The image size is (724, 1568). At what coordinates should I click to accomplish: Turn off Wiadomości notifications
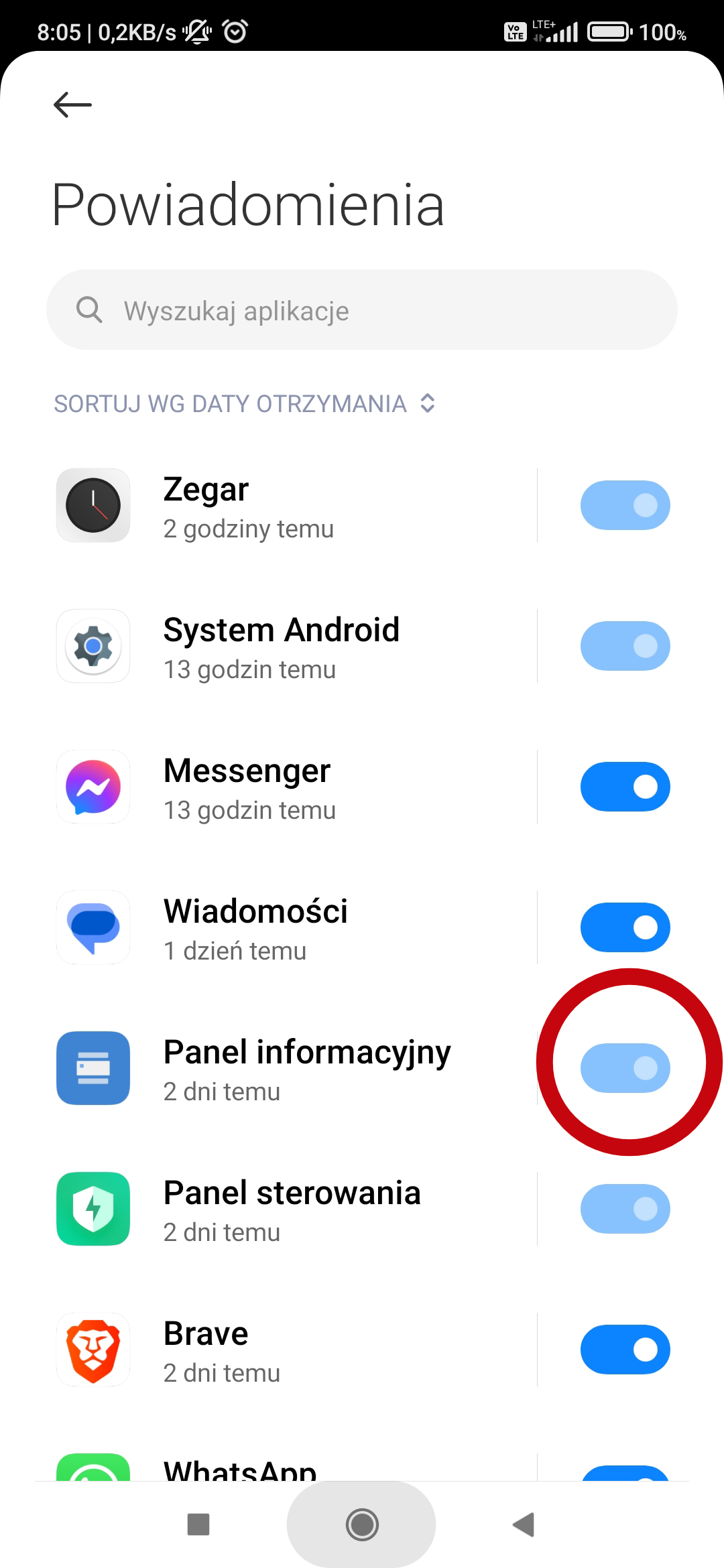(625, 927)
